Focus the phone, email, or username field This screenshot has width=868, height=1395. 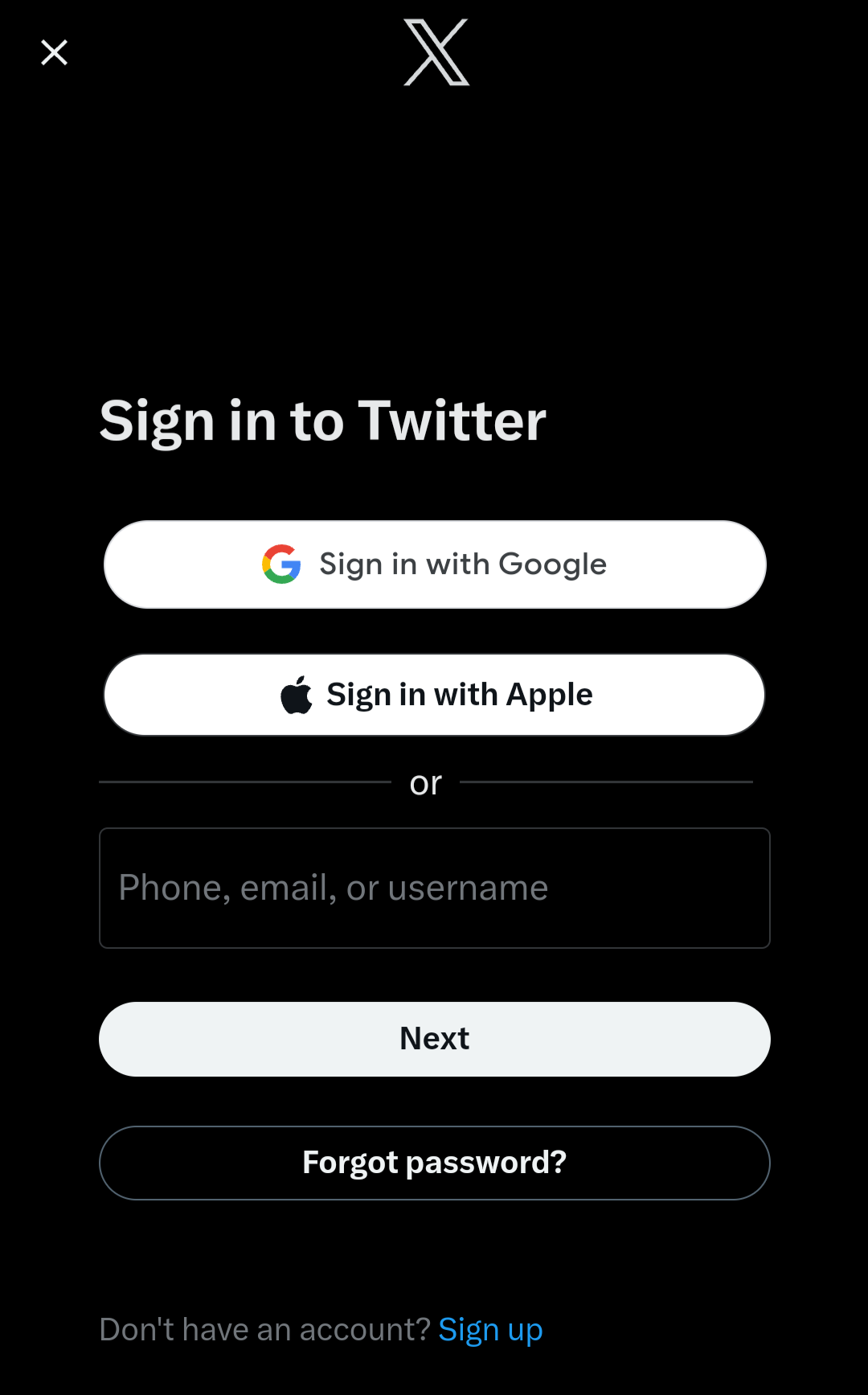click(435, 888)
